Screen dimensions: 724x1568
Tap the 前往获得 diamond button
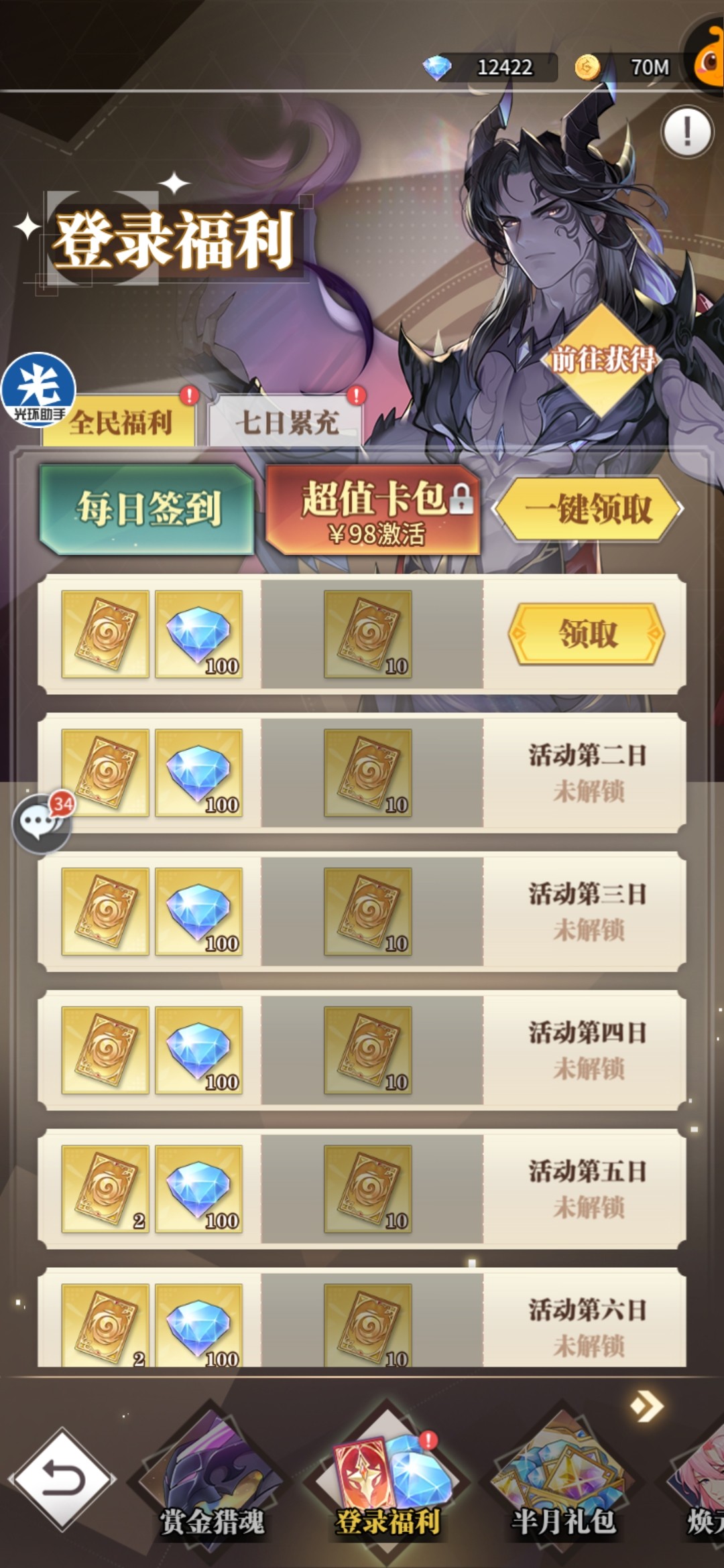(601, 360)
